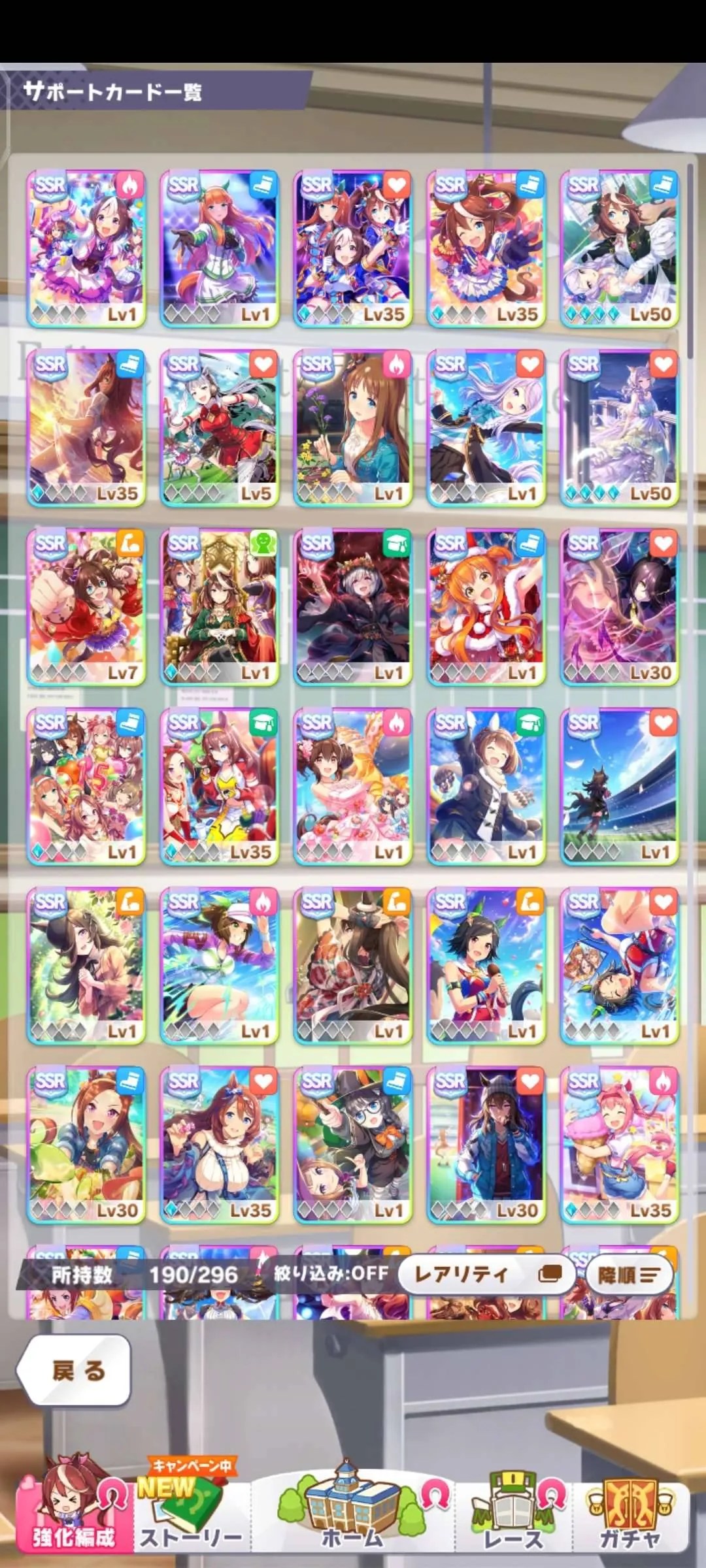This screenshot has height=1568, width=706.
Task: Open the orange-haired girl Lv1 card
Action: pos(219,248)
